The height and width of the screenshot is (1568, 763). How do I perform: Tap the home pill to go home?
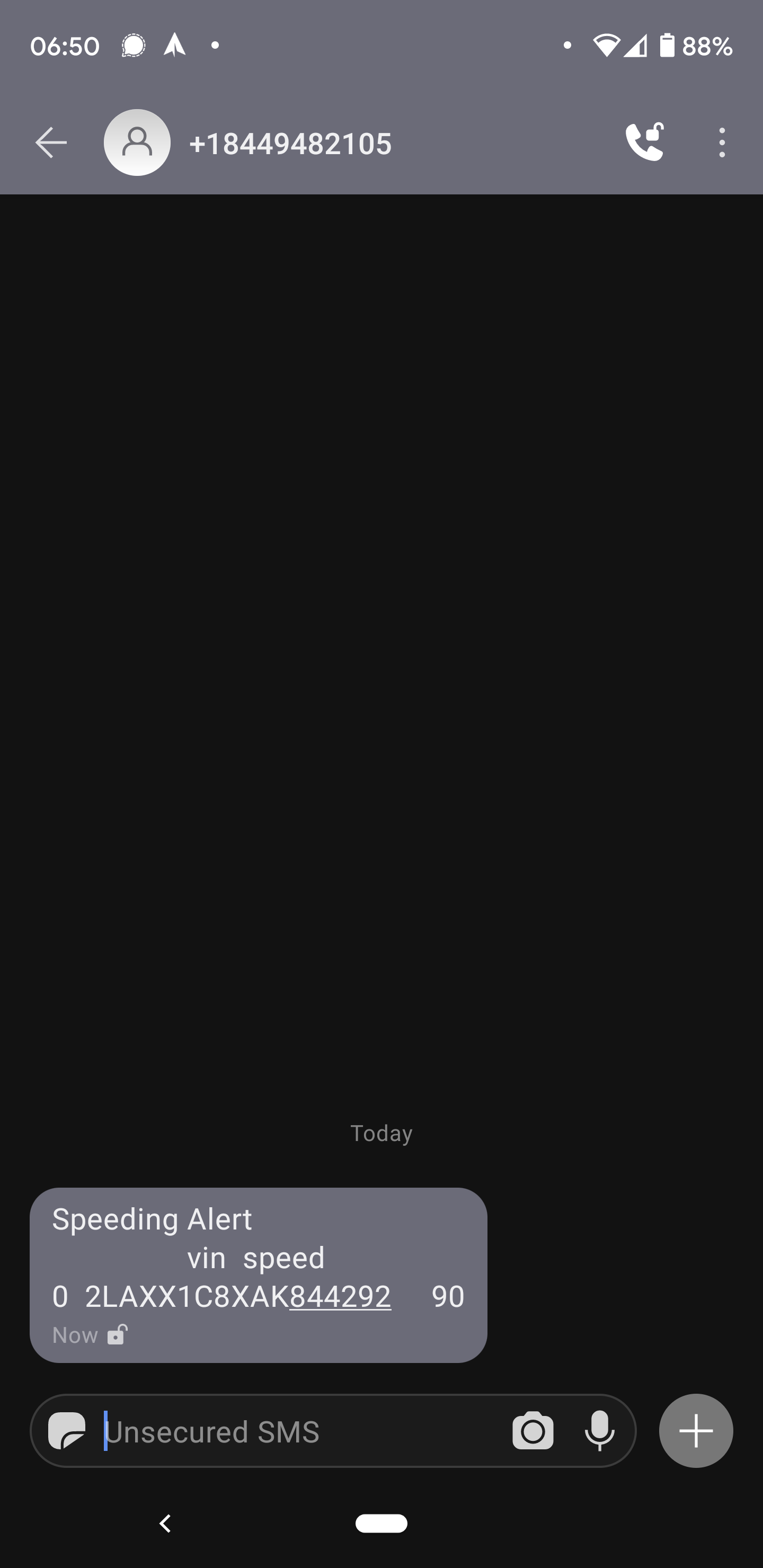[381, 1524]
